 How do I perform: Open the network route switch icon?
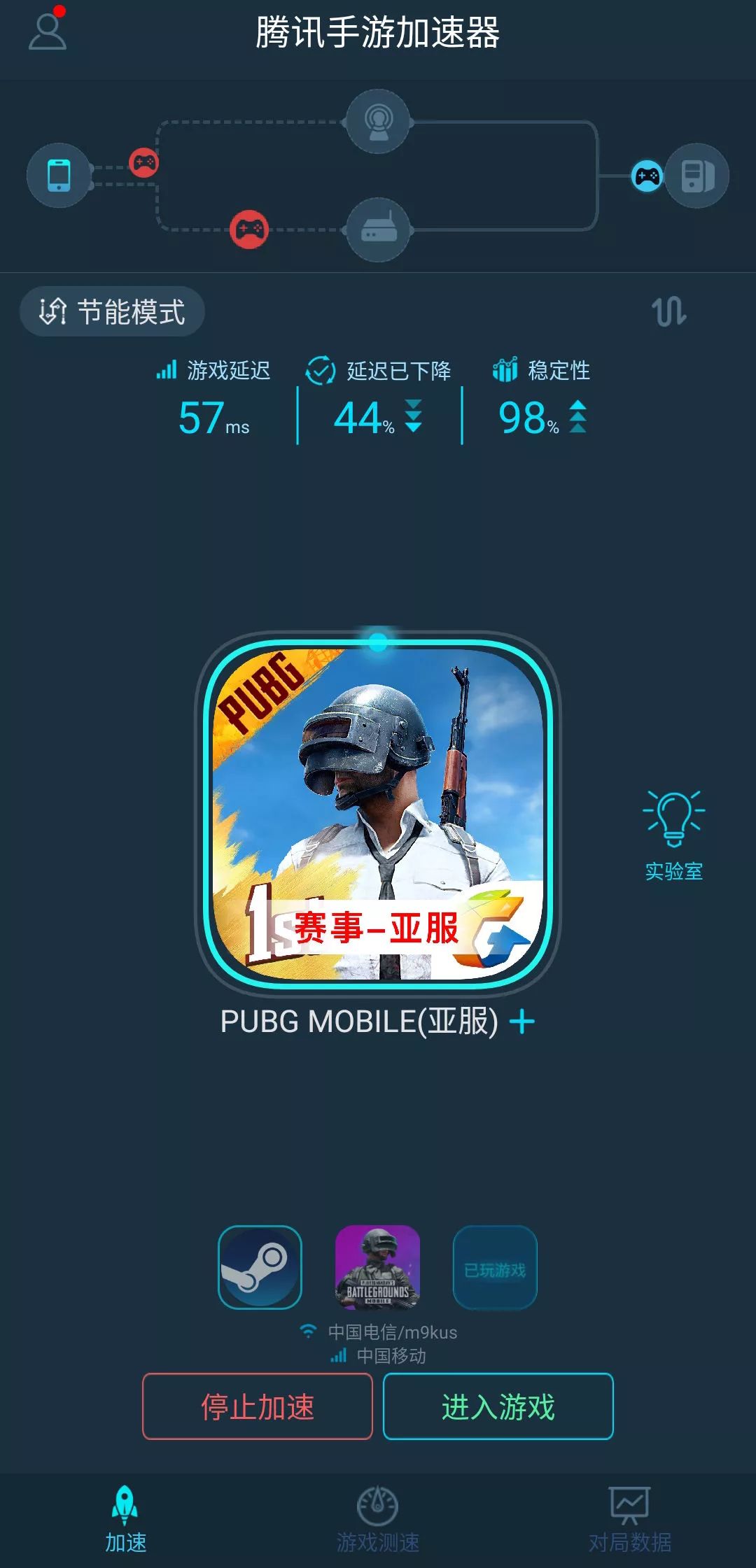click(x=668, y=311)
